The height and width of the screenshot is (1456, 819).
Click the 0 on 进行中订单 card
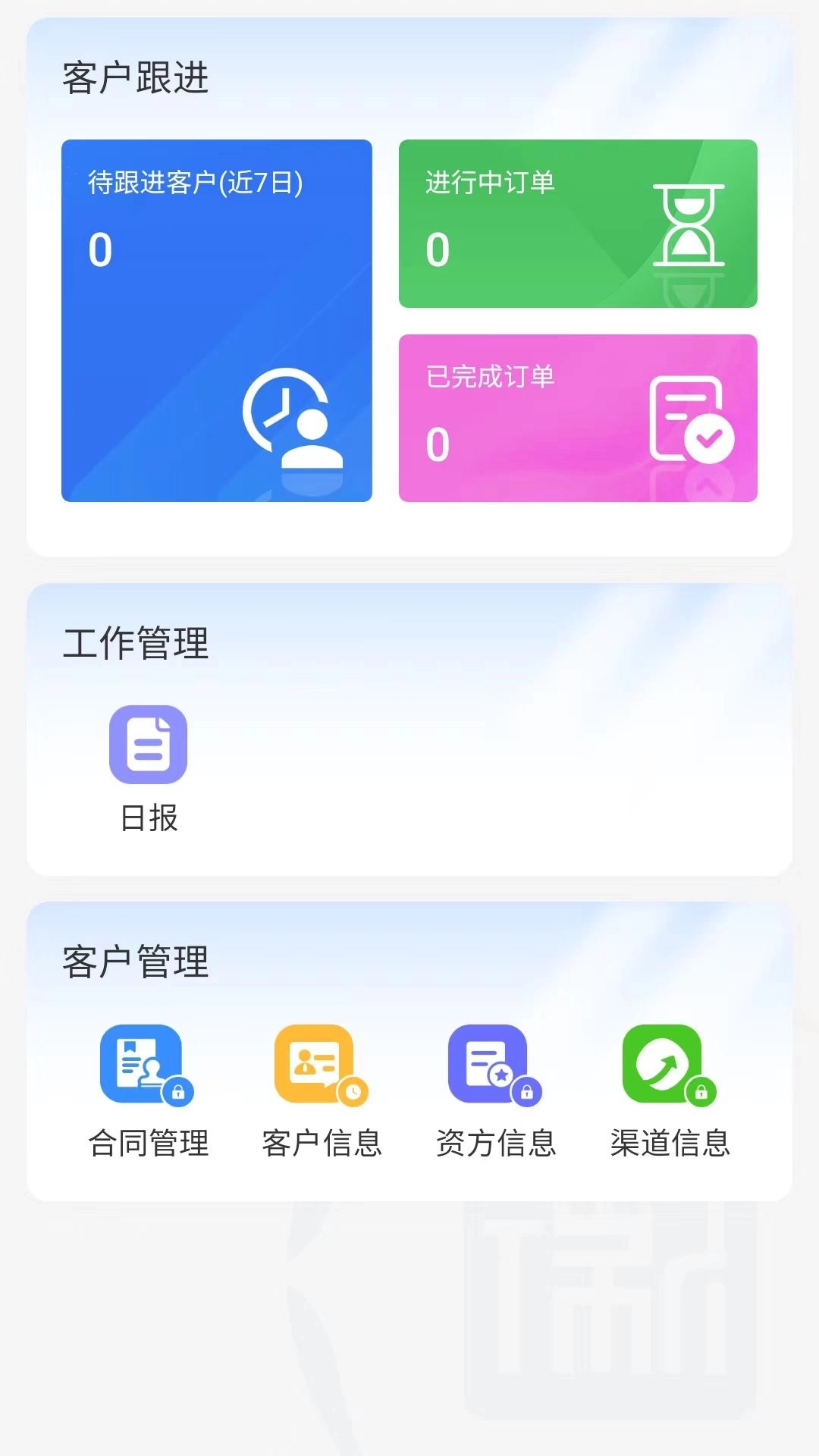point(437,250)
